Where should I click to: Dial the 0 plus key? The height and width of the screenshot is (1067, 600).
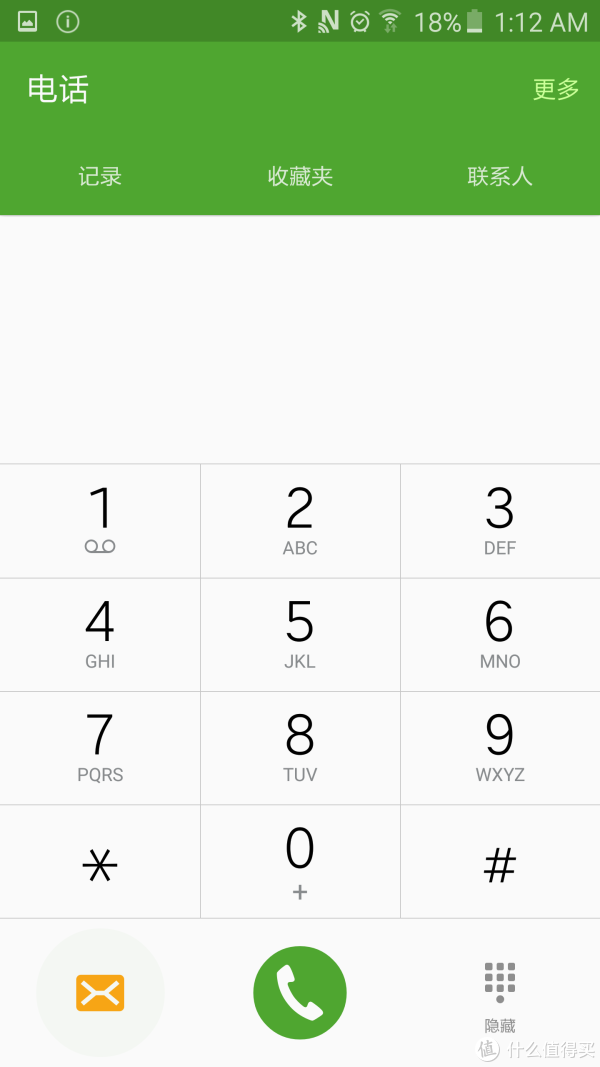(300, 862)
